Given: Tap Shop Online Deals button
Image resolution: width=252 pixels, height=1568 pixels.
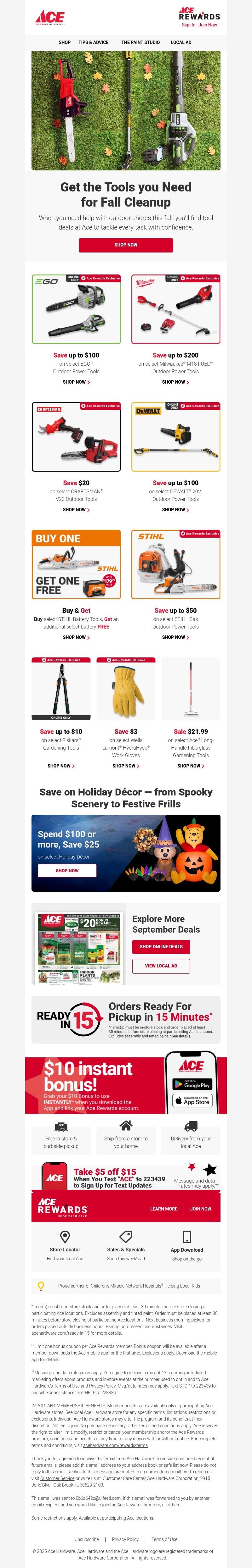Looking at the screenshot, I should (x=161, y=946).
